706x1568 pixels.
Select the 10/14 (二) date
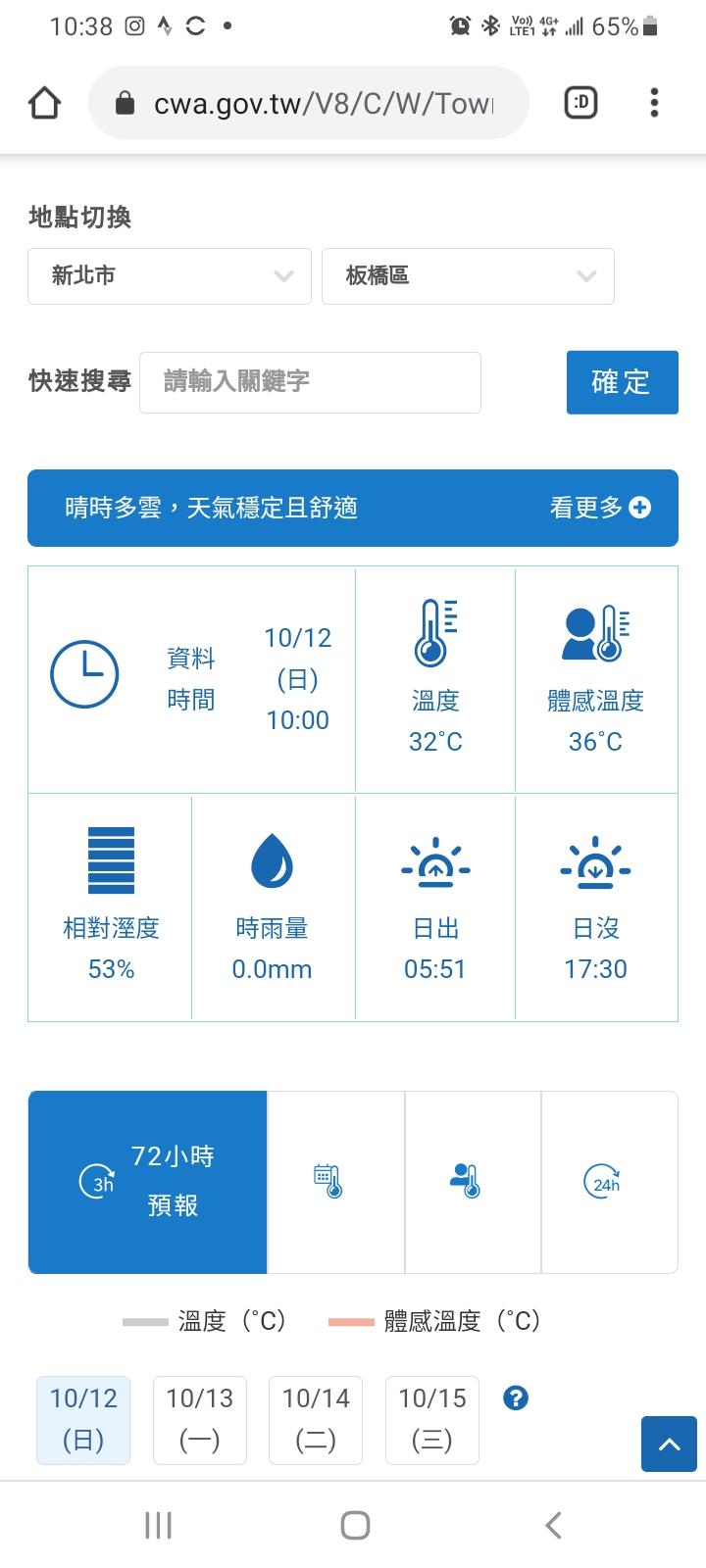coord(316,1419)
